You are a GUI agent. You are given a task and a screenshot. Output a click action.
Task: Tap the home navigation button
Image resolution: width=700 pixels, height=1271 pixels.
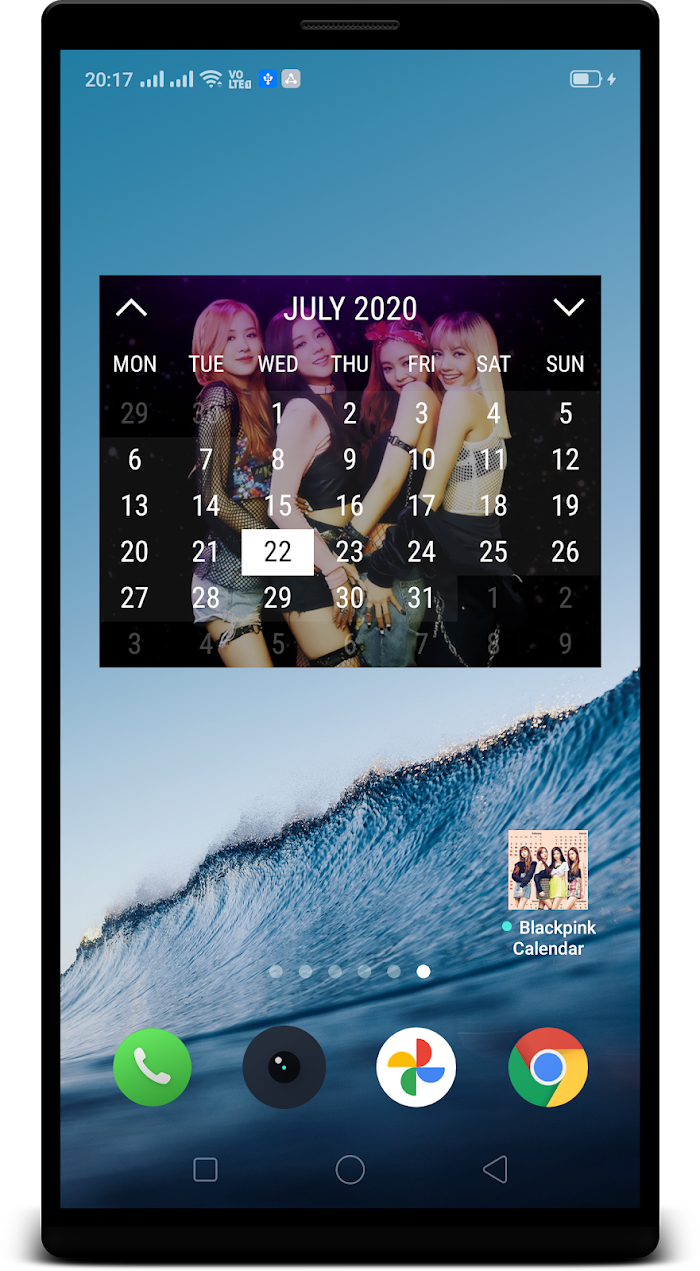(x=350, y=1169)
